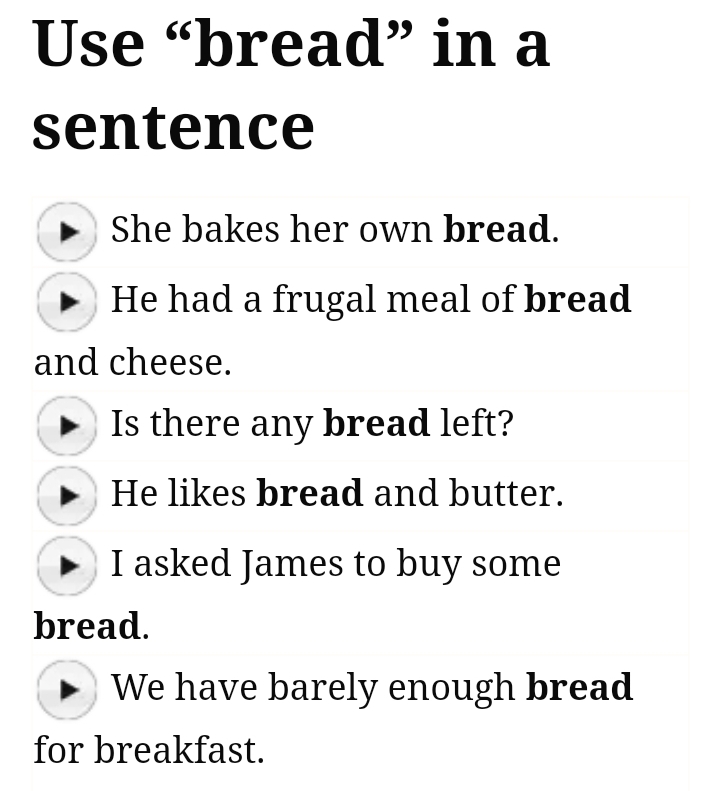Play audio for "I asked James" sentence
Image resolution: width=720 pixels, height=791 pixels.
pyautogui.click(x=67, y=566)
